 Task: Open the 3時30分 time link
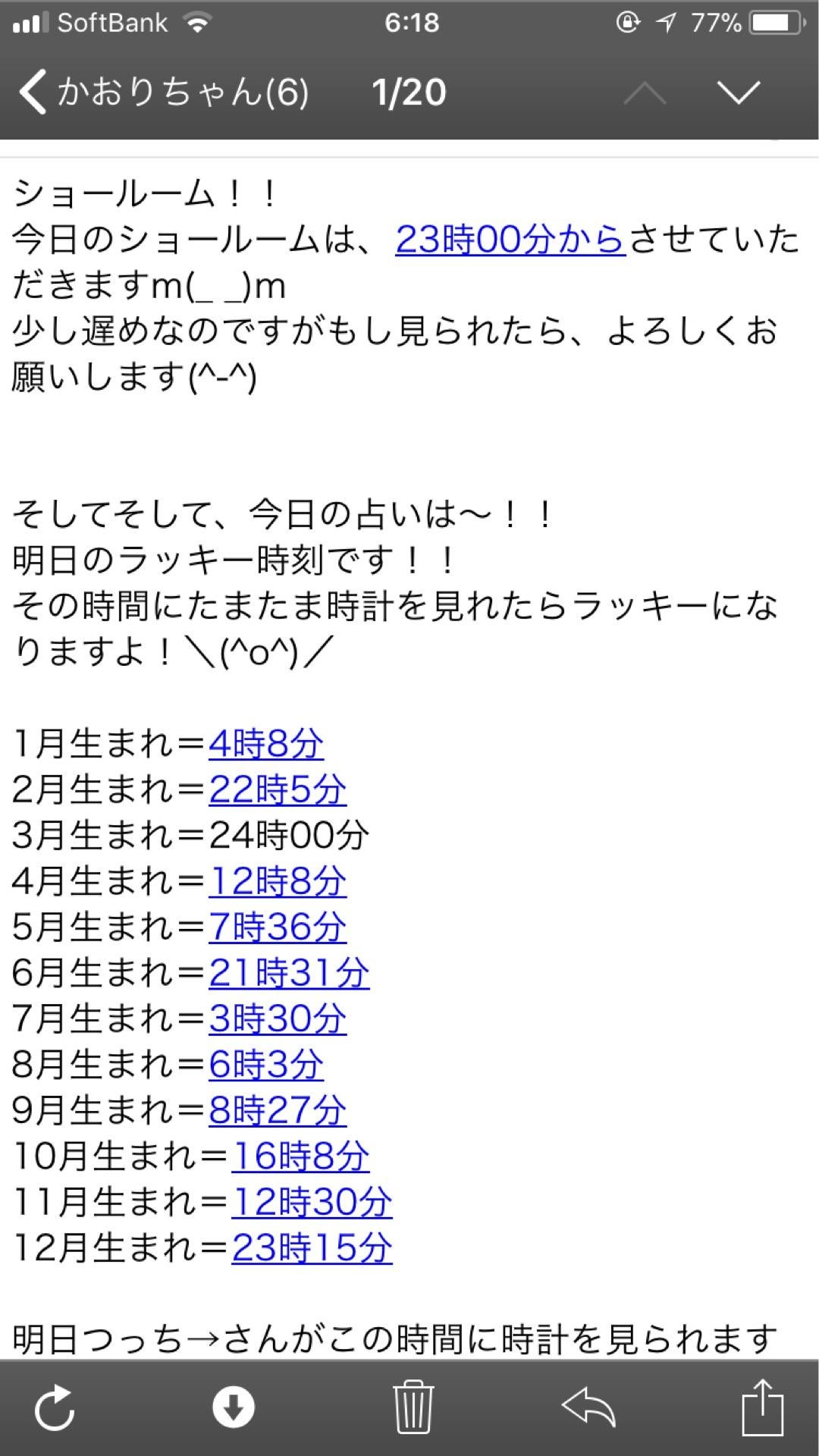(277, 1019)
